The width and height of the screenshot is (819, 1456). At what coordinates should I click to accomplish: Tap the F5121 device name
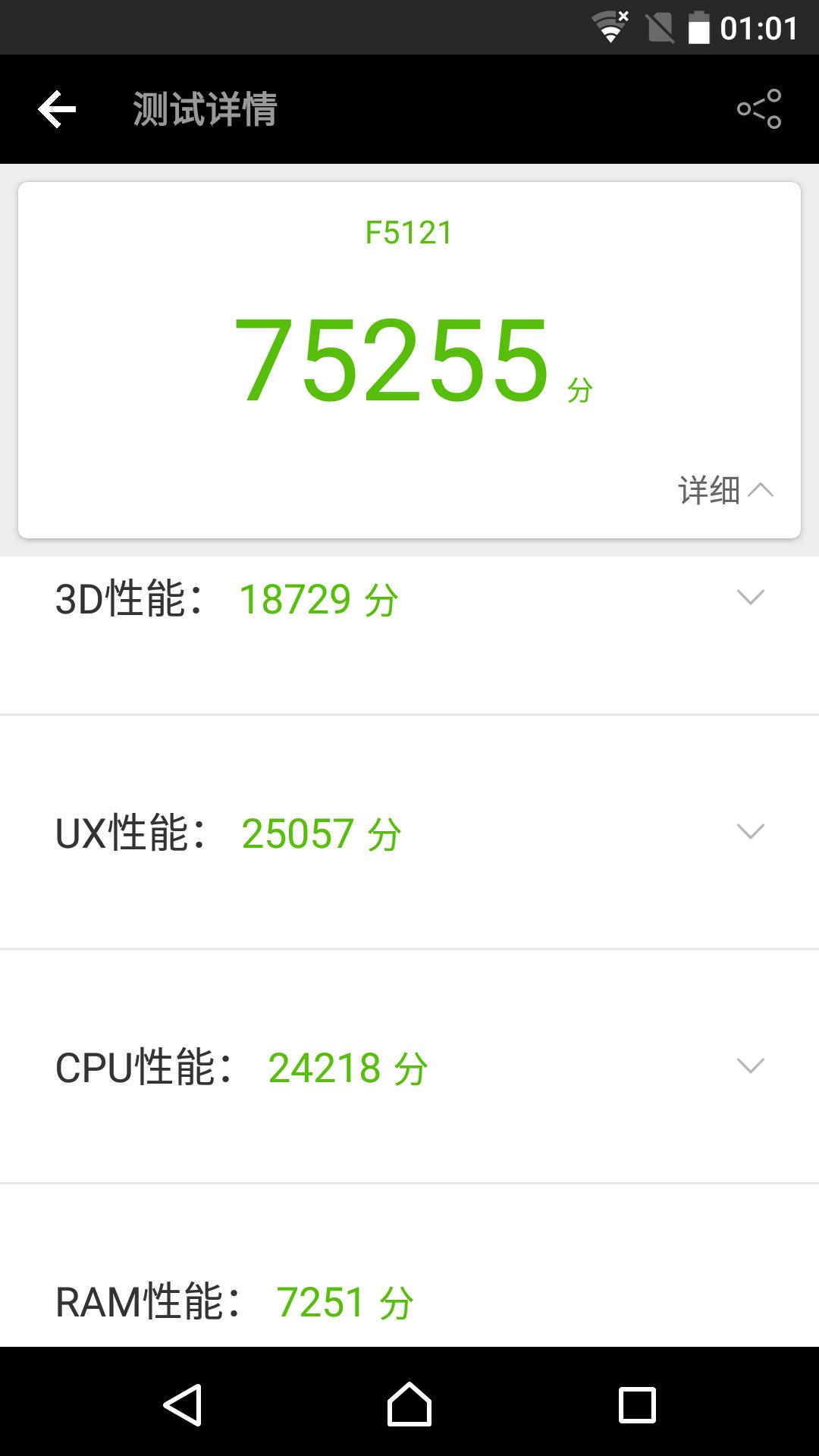(409, 233)
